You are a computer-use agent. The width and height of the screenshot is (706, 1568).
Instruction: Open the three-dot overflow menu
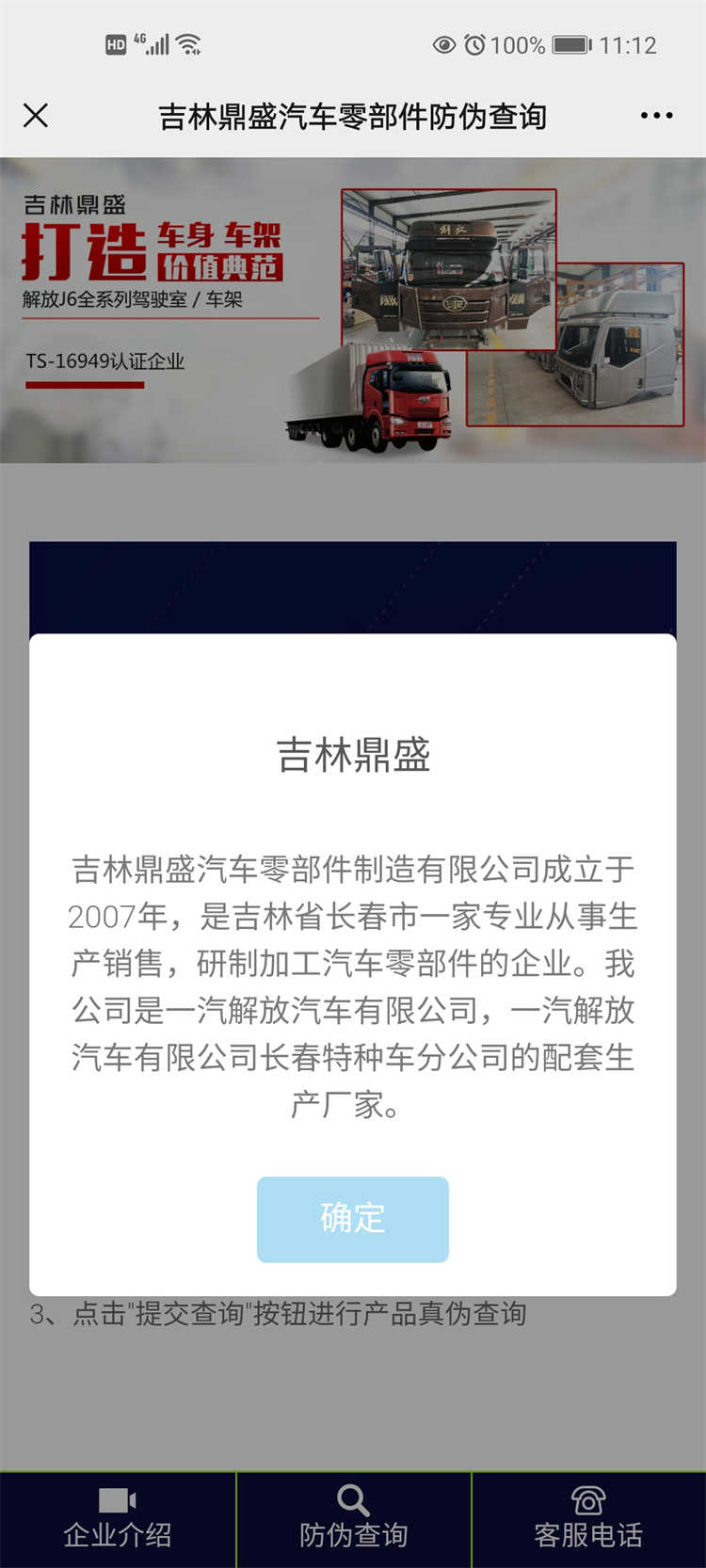(x=656, y=116)
